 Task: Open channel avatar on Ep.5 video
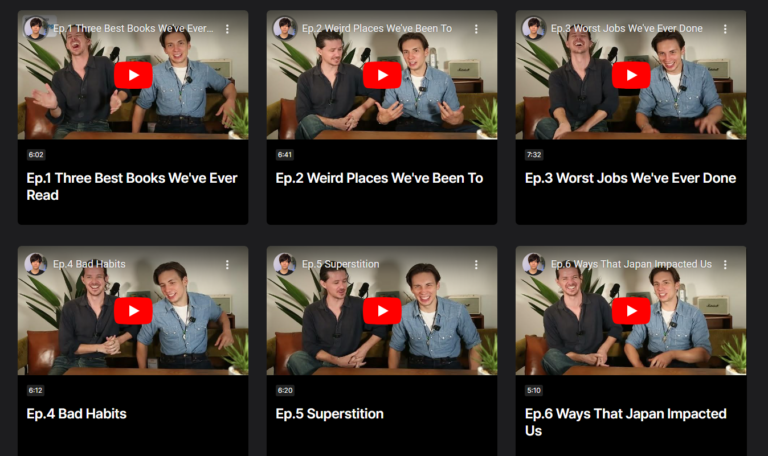(285, 264)
